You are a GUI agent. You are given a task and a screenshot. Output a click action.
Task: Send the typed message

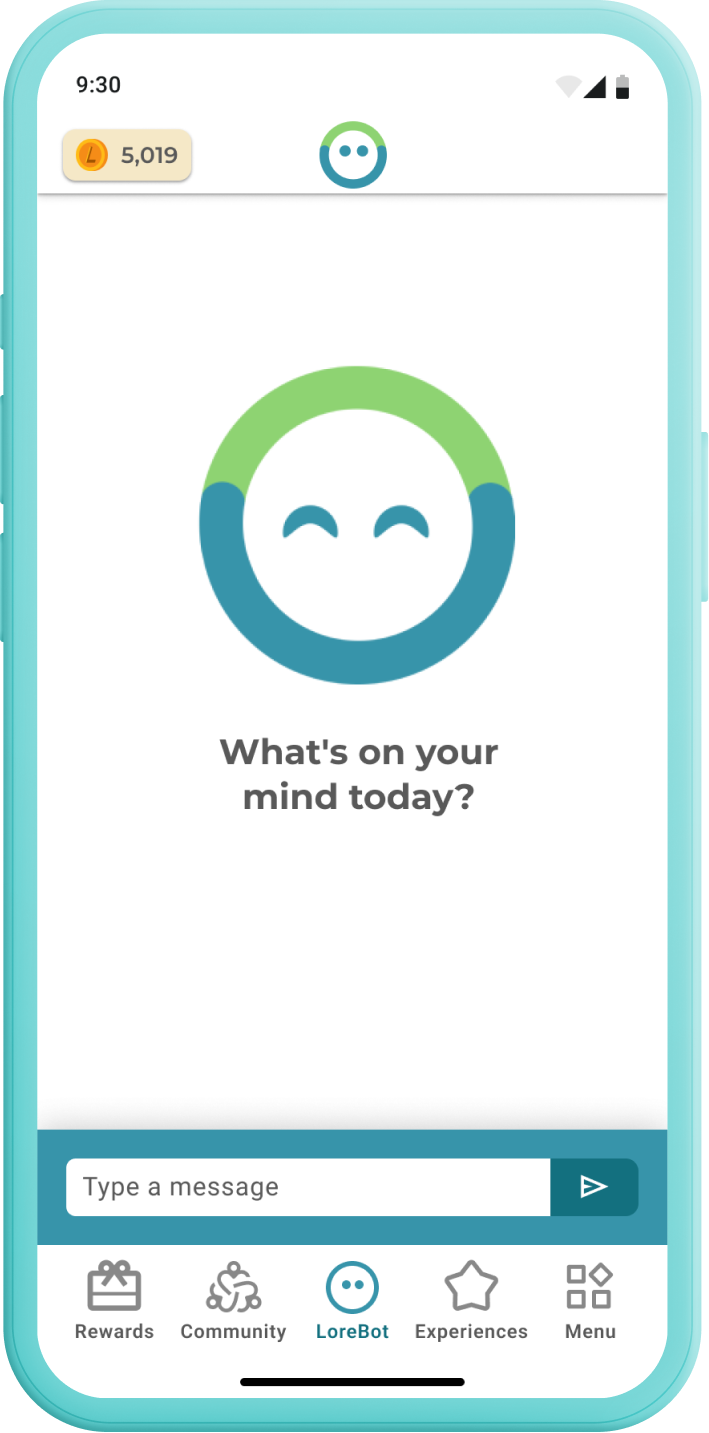[x=594, y=1187]
